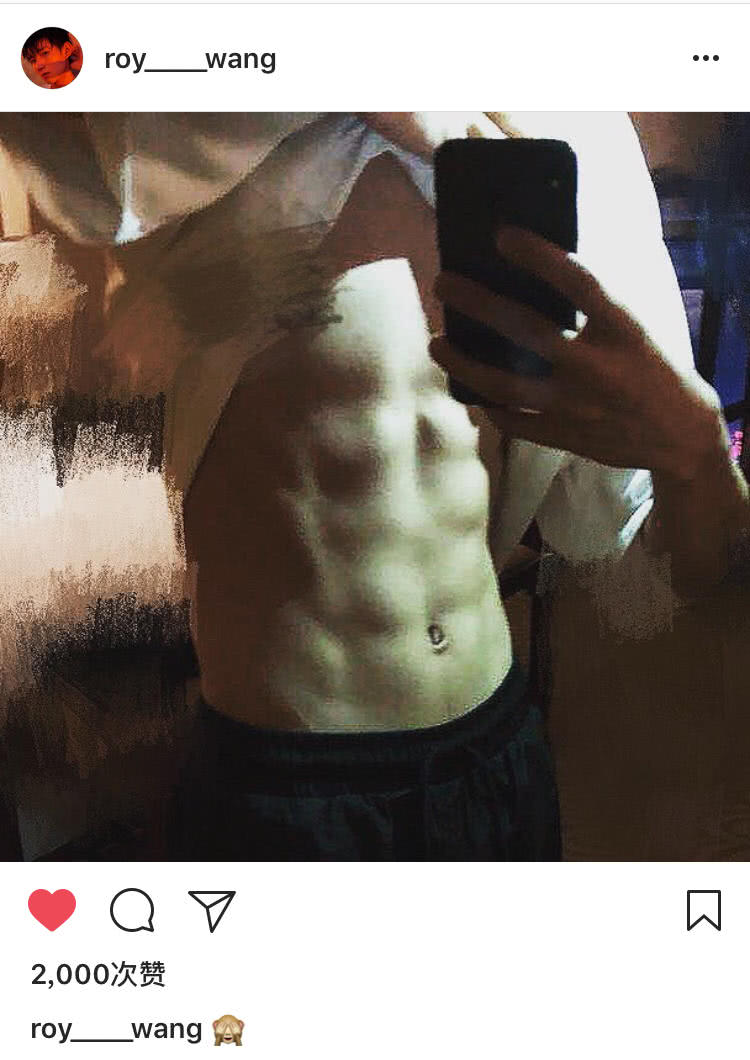750x1060 pixels.
Task: Open the roy____wang username at the top
Action: pyautogui.click(x=190, y=59)
